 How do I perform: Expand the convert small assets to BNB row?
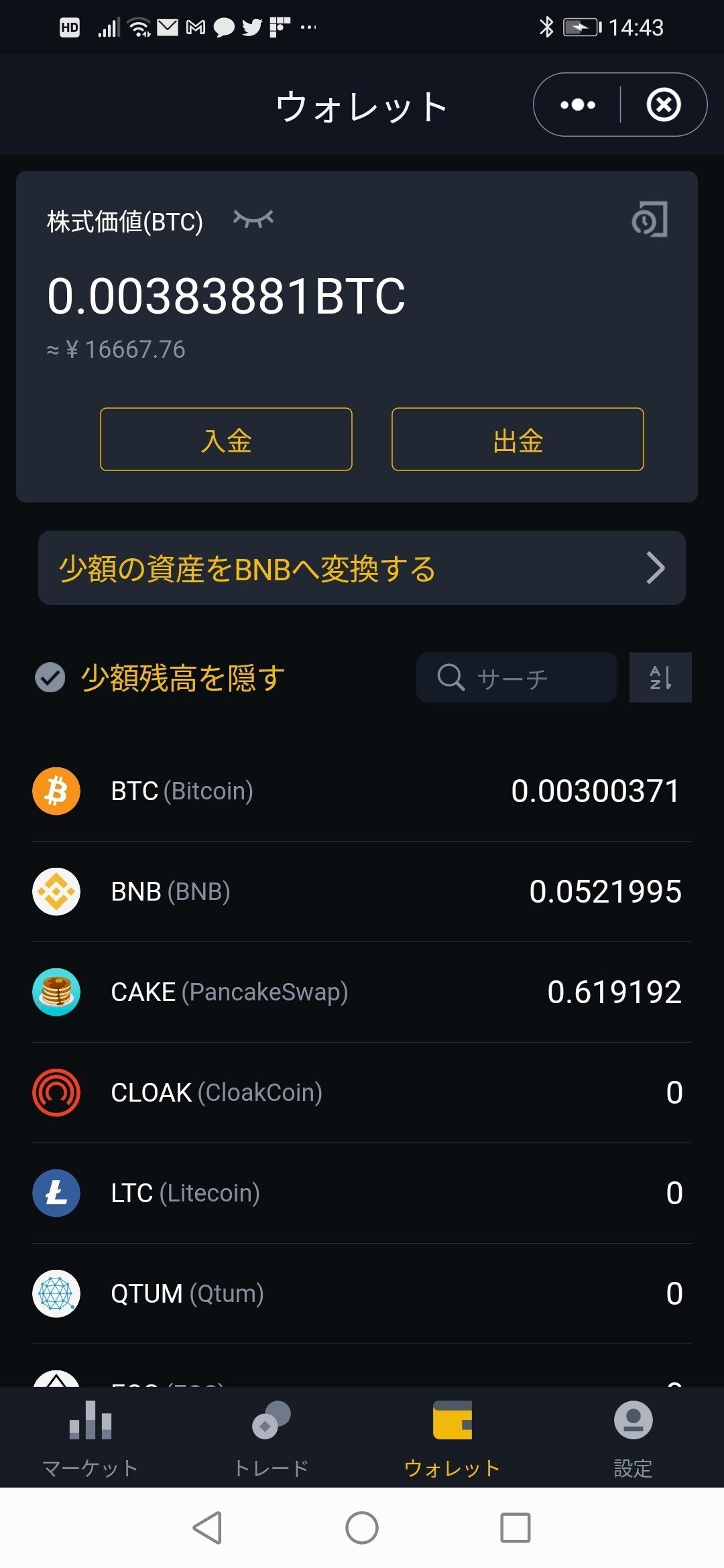tap(362, 568)
